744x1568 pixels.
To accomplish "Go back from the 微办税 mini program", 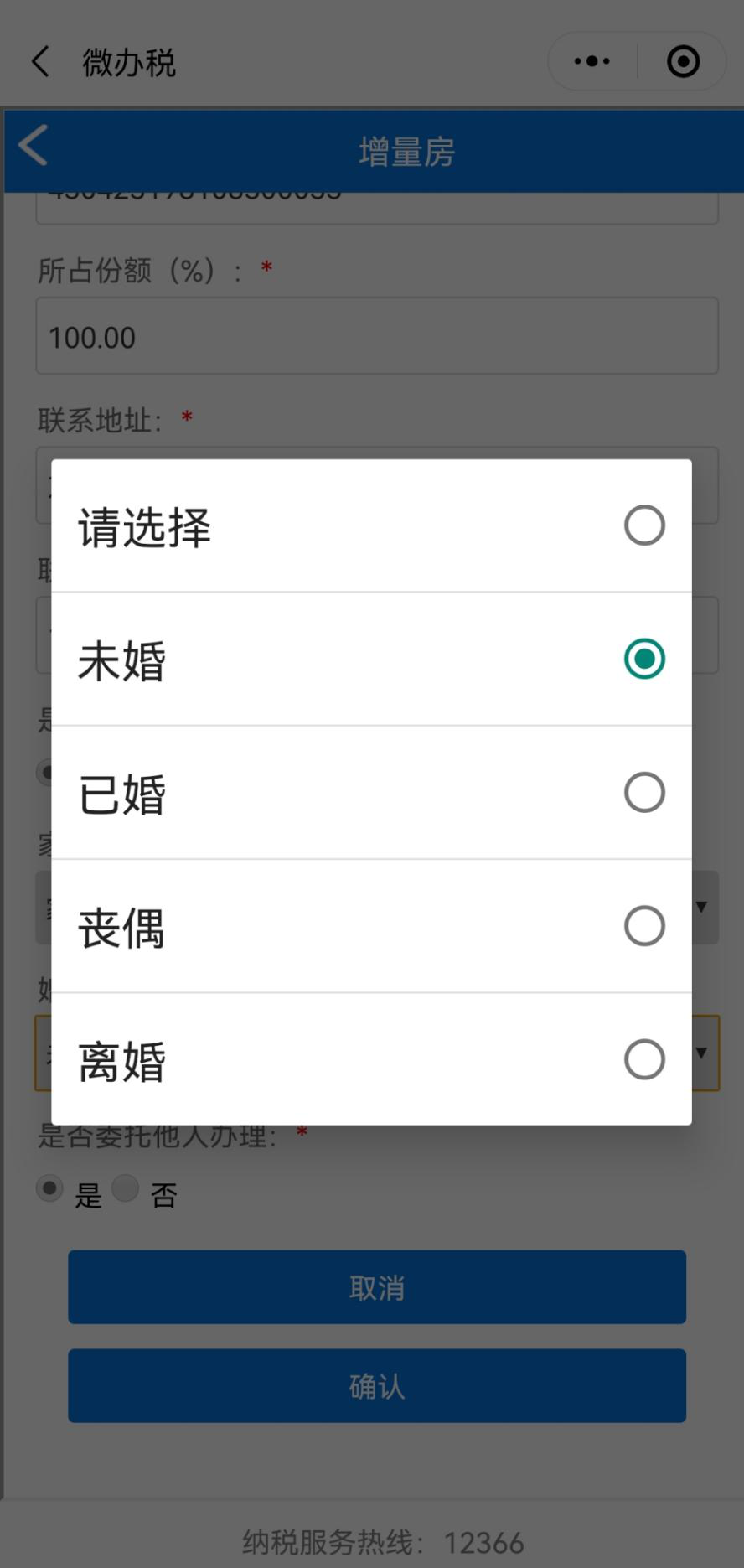I will (x=40, y=62).
